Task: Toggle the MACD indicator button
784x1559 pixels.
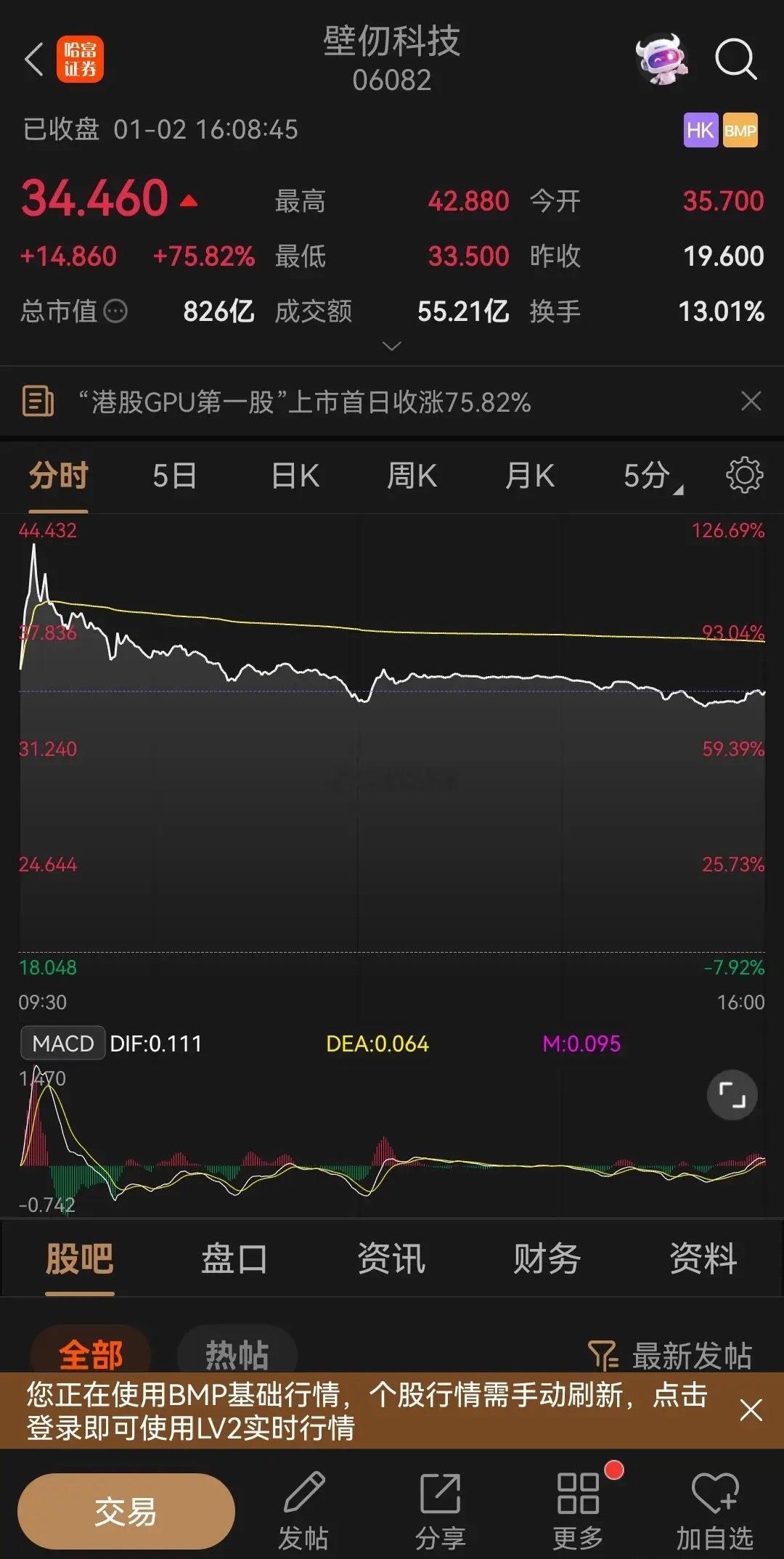Action: click(x=62, y=1042)
